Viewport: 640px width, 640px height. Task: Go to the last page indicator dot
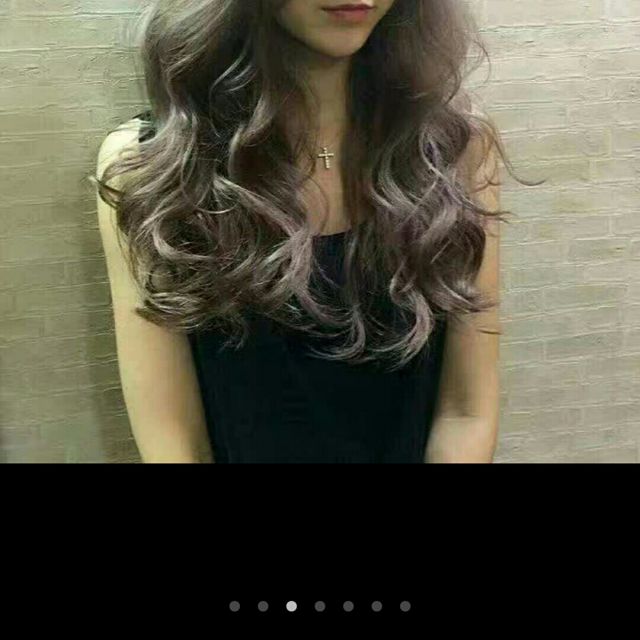pos(405,606)
